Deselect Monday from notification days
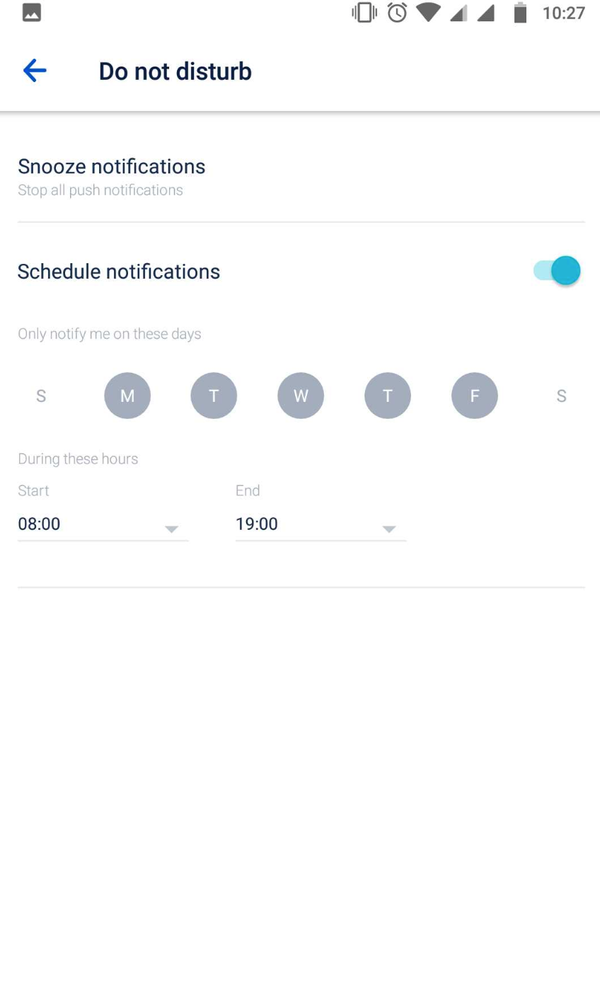 127,396
